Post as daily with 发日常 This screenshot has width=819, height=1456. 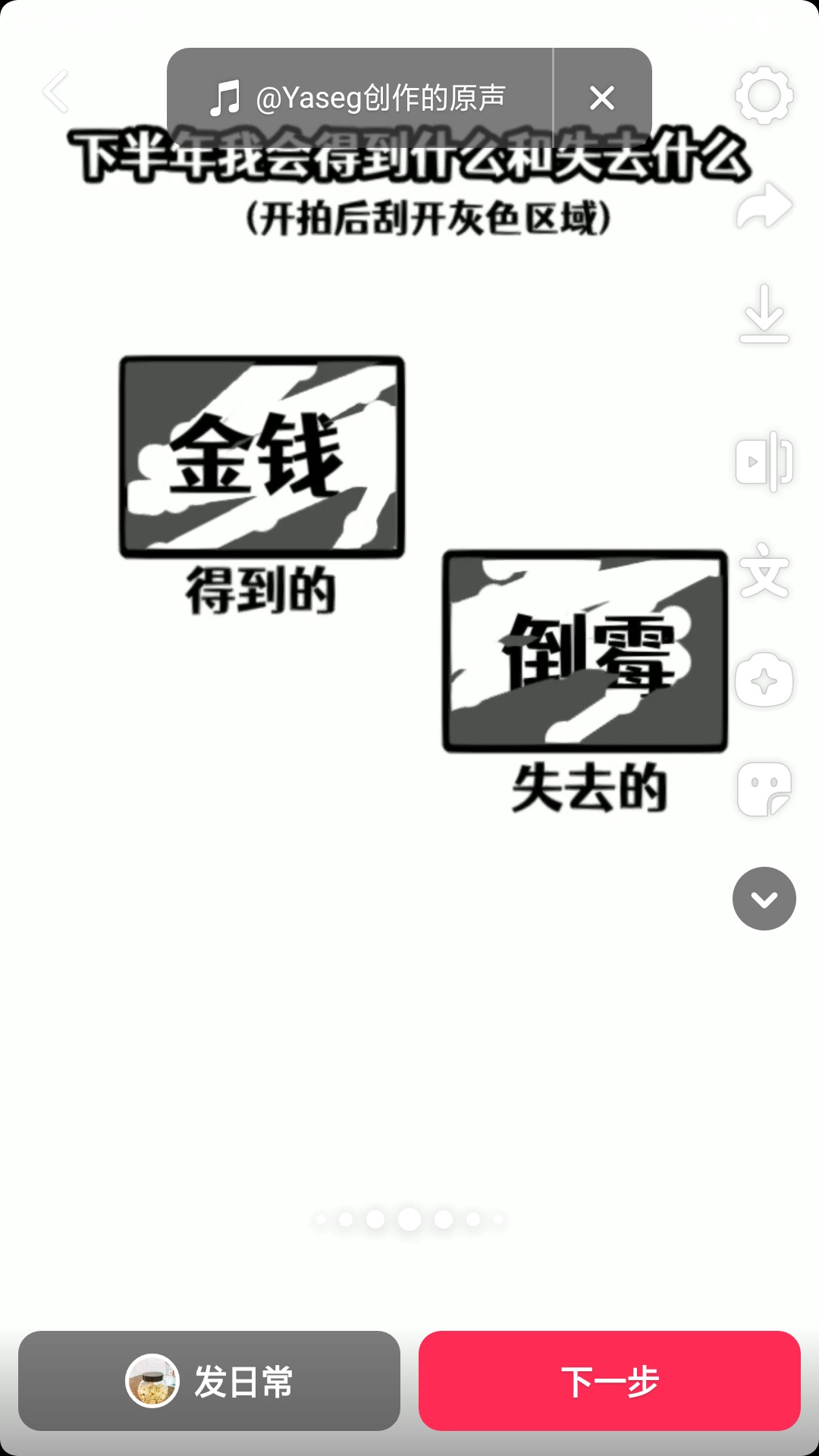click(x=209, y=1381)
